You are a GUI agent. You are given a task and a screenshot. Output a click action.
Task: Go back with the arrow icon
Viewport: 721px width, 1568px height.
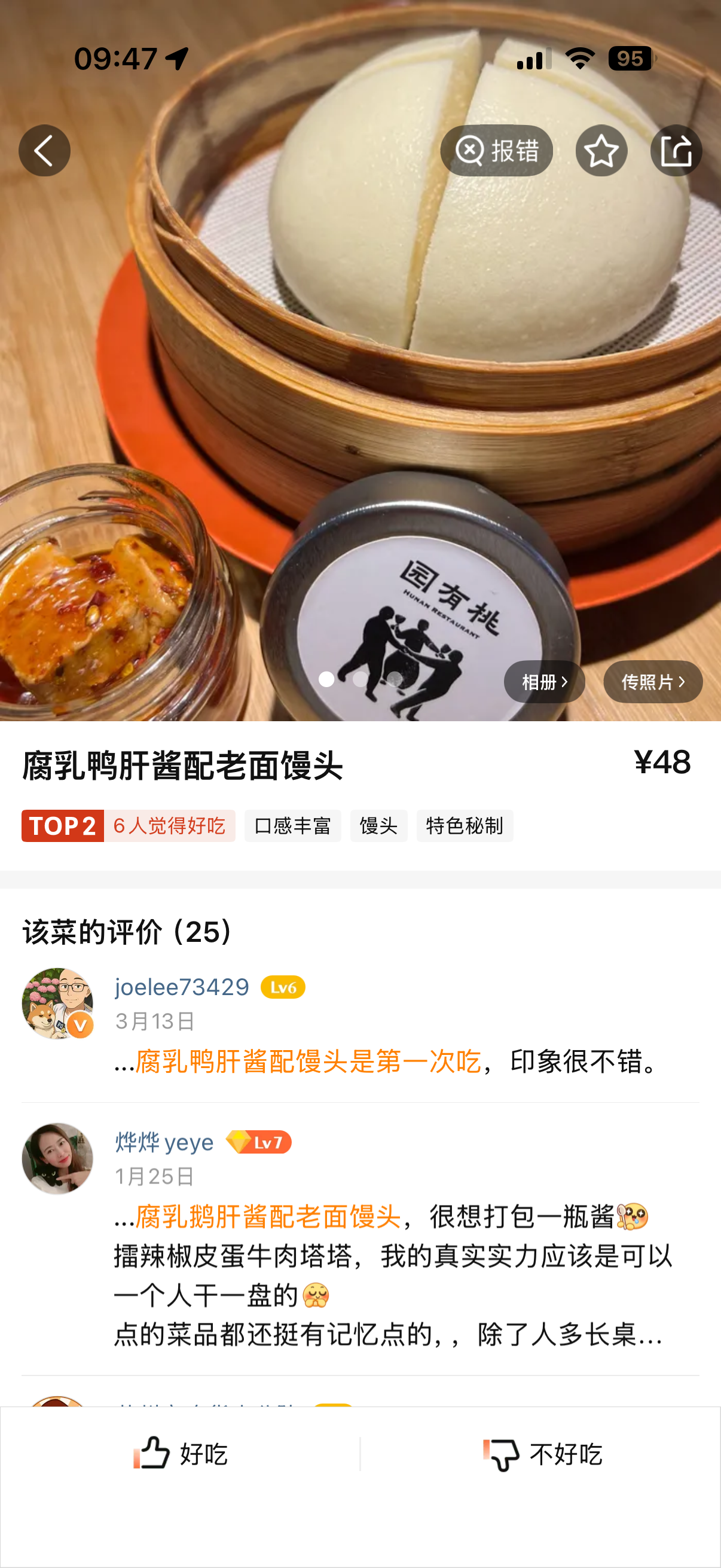click(x=44, y=150)
